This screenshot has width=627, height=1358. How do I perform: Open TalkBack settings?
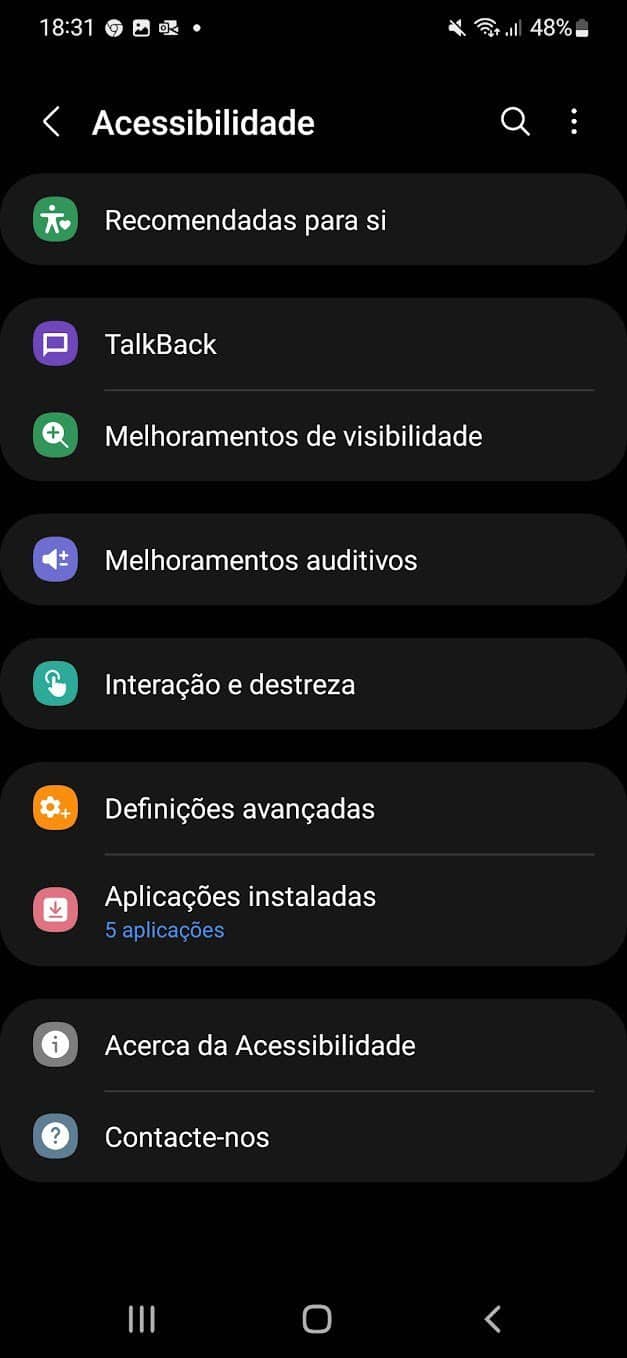[313, 344]
